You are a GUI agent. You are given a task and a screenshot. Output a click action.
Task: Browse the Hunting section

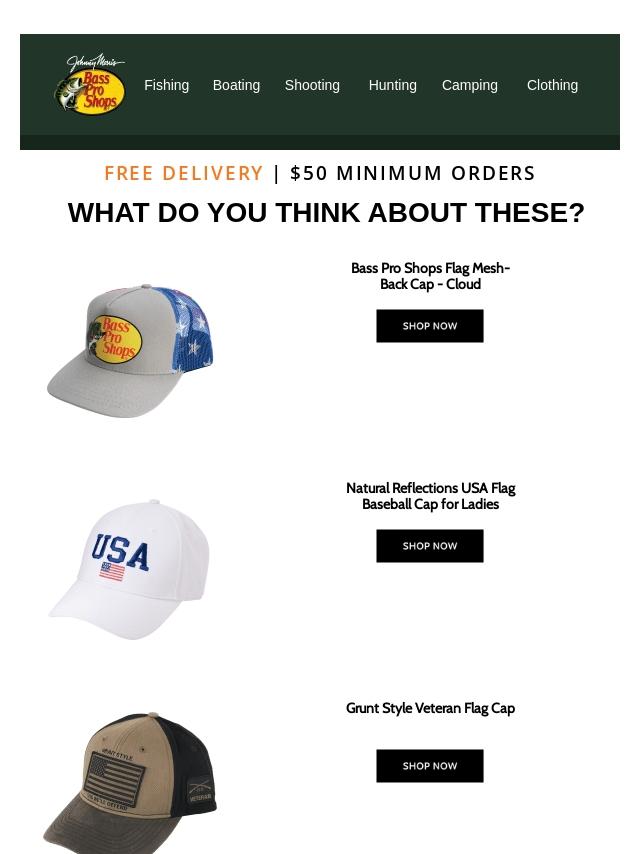pos(392,85)
